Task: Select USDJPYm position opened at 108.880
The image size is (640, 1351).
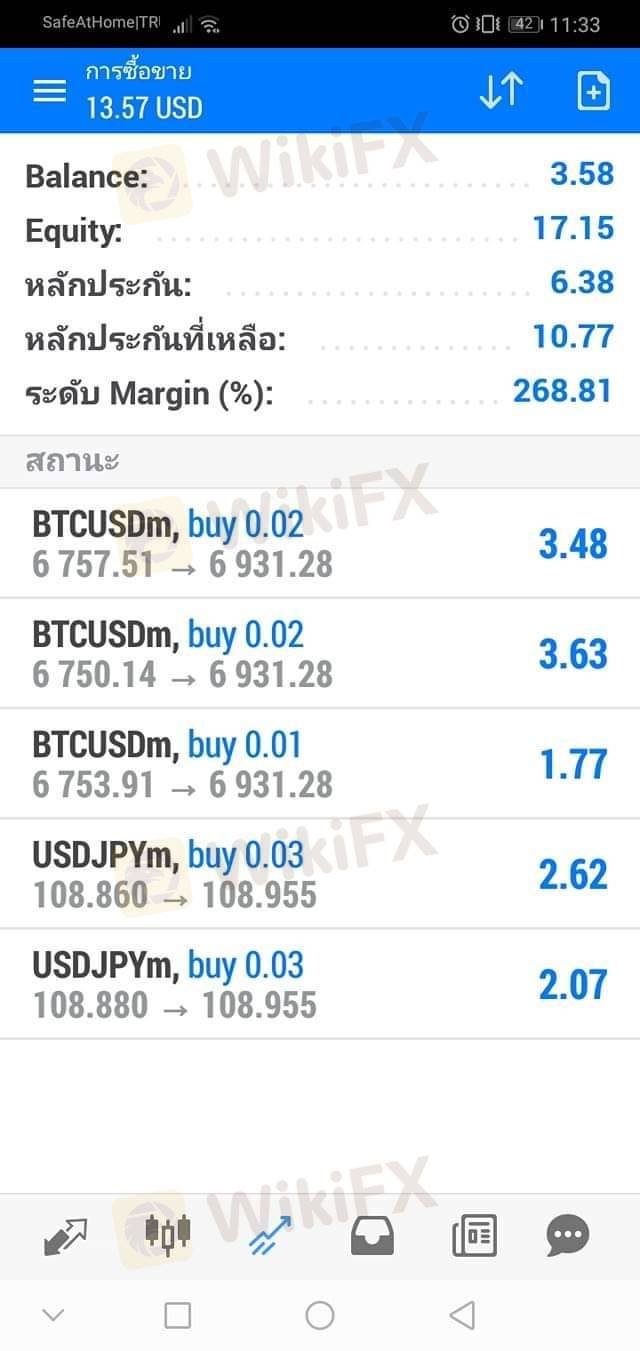Action: pos(320,984)
